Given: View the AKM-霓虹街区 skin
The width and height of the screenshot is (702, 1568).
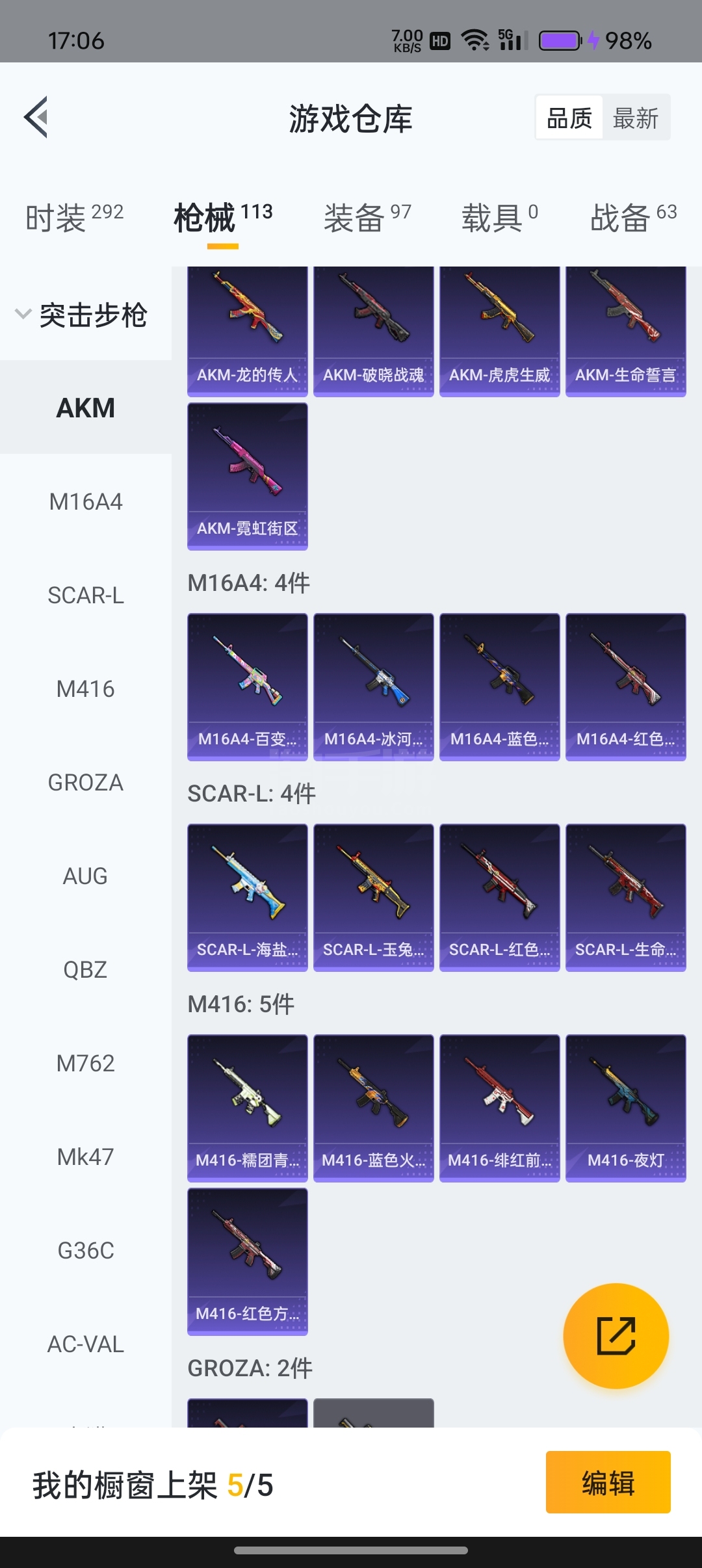Looking at the screenshot, I should click(x=248, y=477).
